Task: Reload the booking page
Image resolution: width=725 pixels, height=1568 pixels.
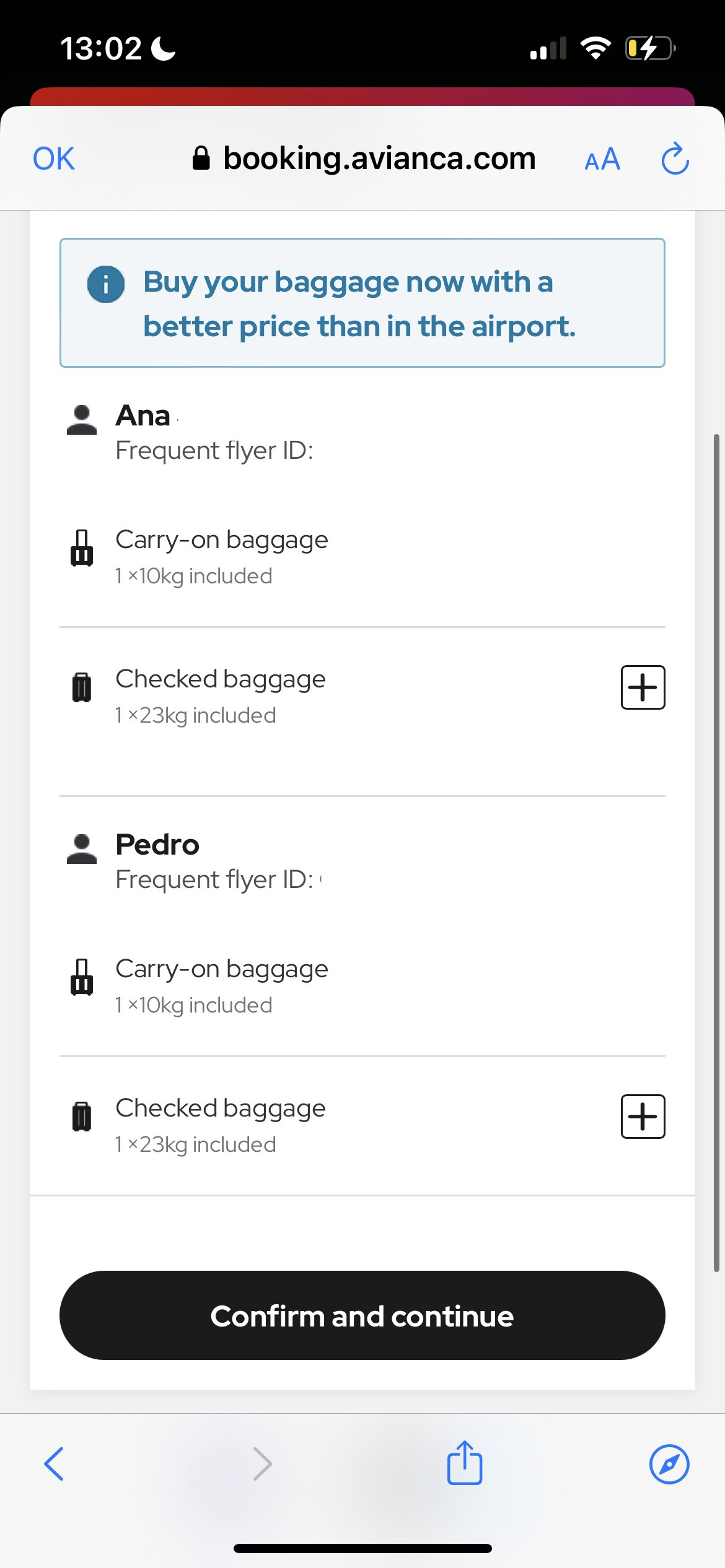Action: point(675,159)
